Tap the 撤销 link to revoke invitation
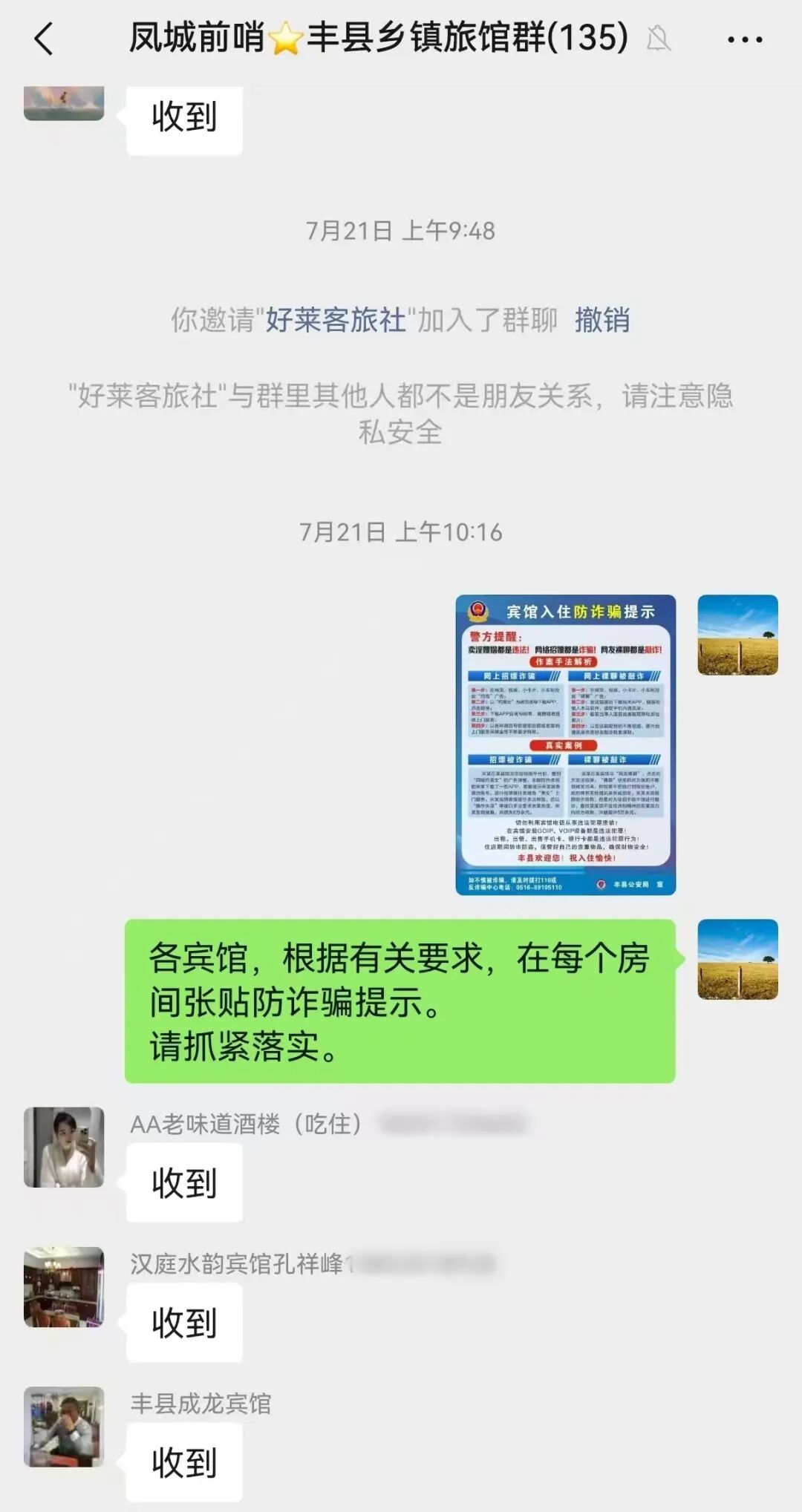Viewport: 802px width, 1512px height. 601,320
